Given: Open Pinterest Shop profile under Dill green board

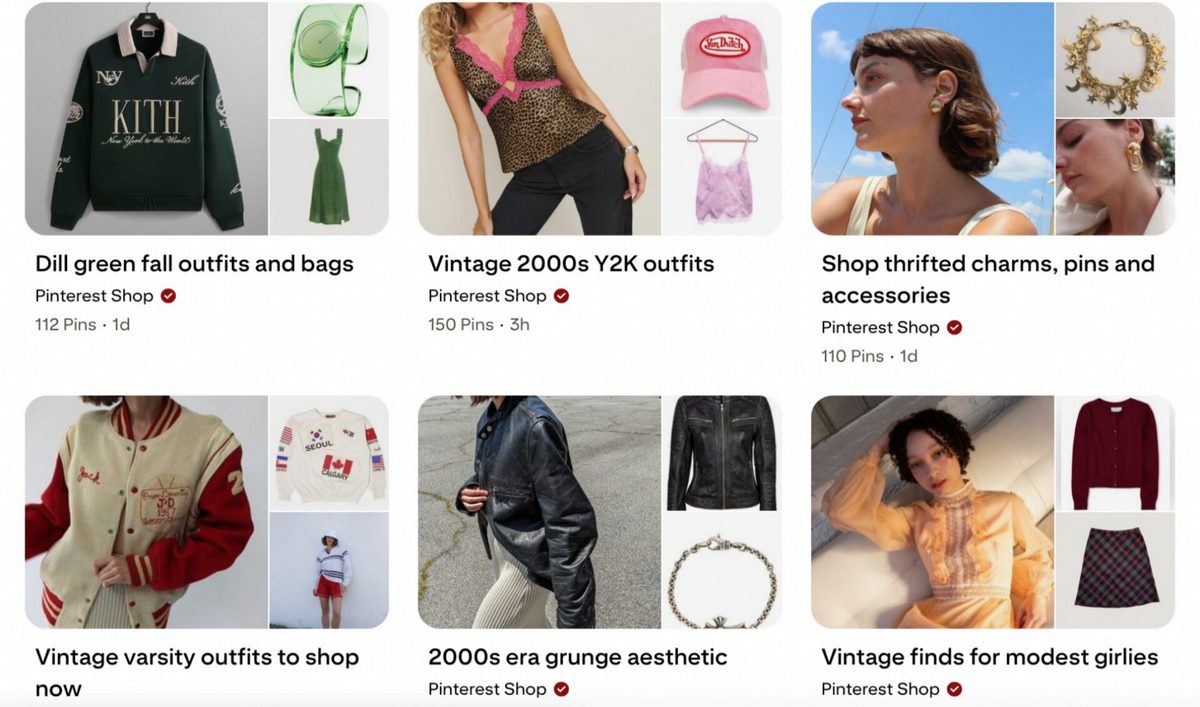Looking at the screenshot, I should (94, 296).
